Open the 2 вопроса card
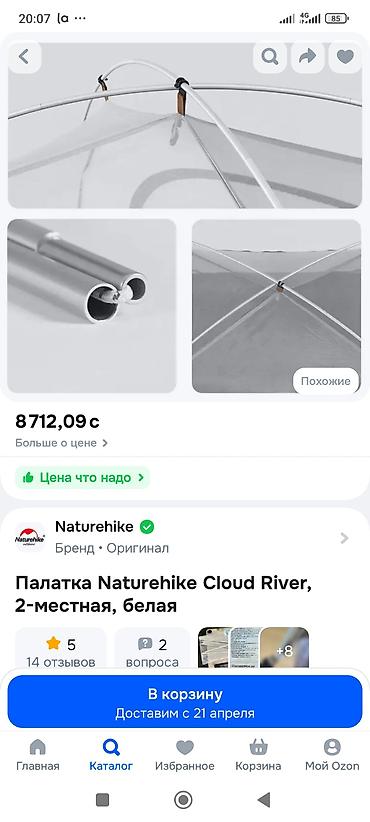 [x=152, y=648]
